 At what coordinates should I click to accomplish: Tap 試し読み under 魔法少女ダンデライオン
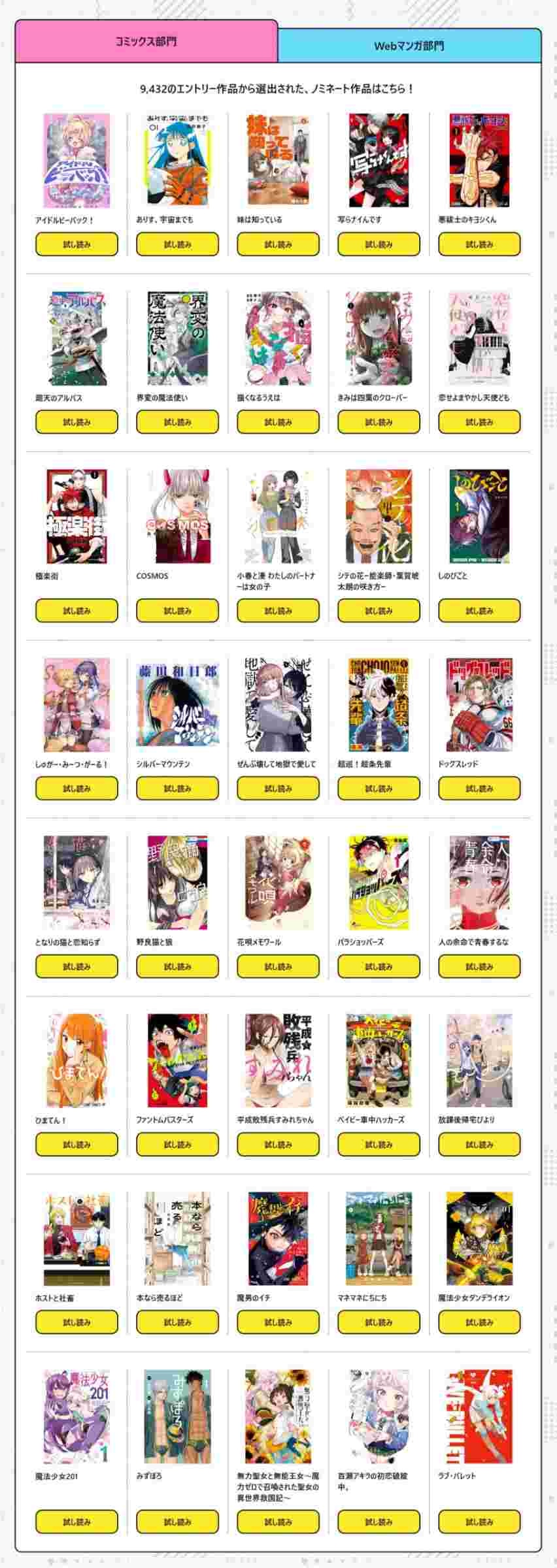coord(479,1322)
